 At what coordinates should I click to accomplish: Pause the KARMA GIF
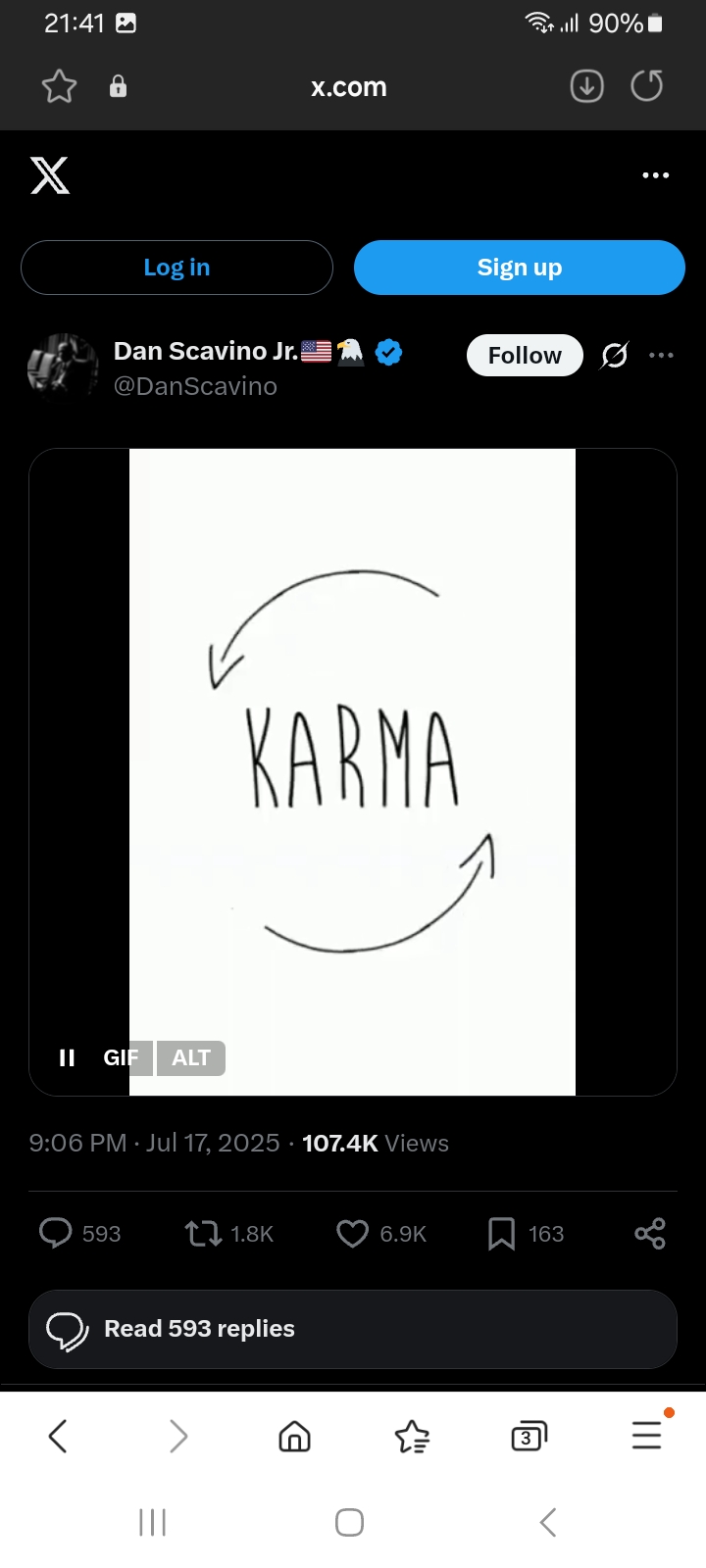pos(67,1057)
